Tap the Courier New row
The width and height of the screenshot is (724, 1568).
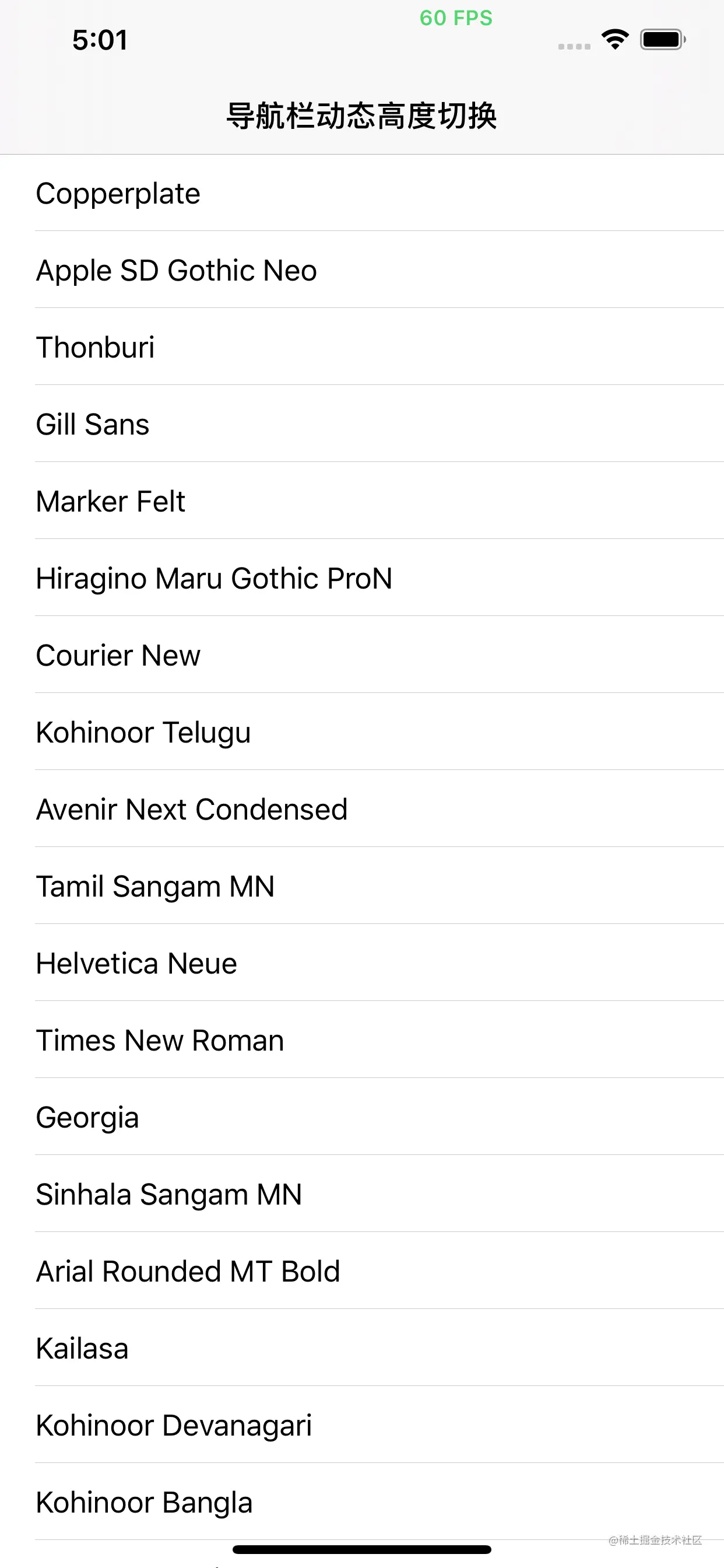coord(118,656)
